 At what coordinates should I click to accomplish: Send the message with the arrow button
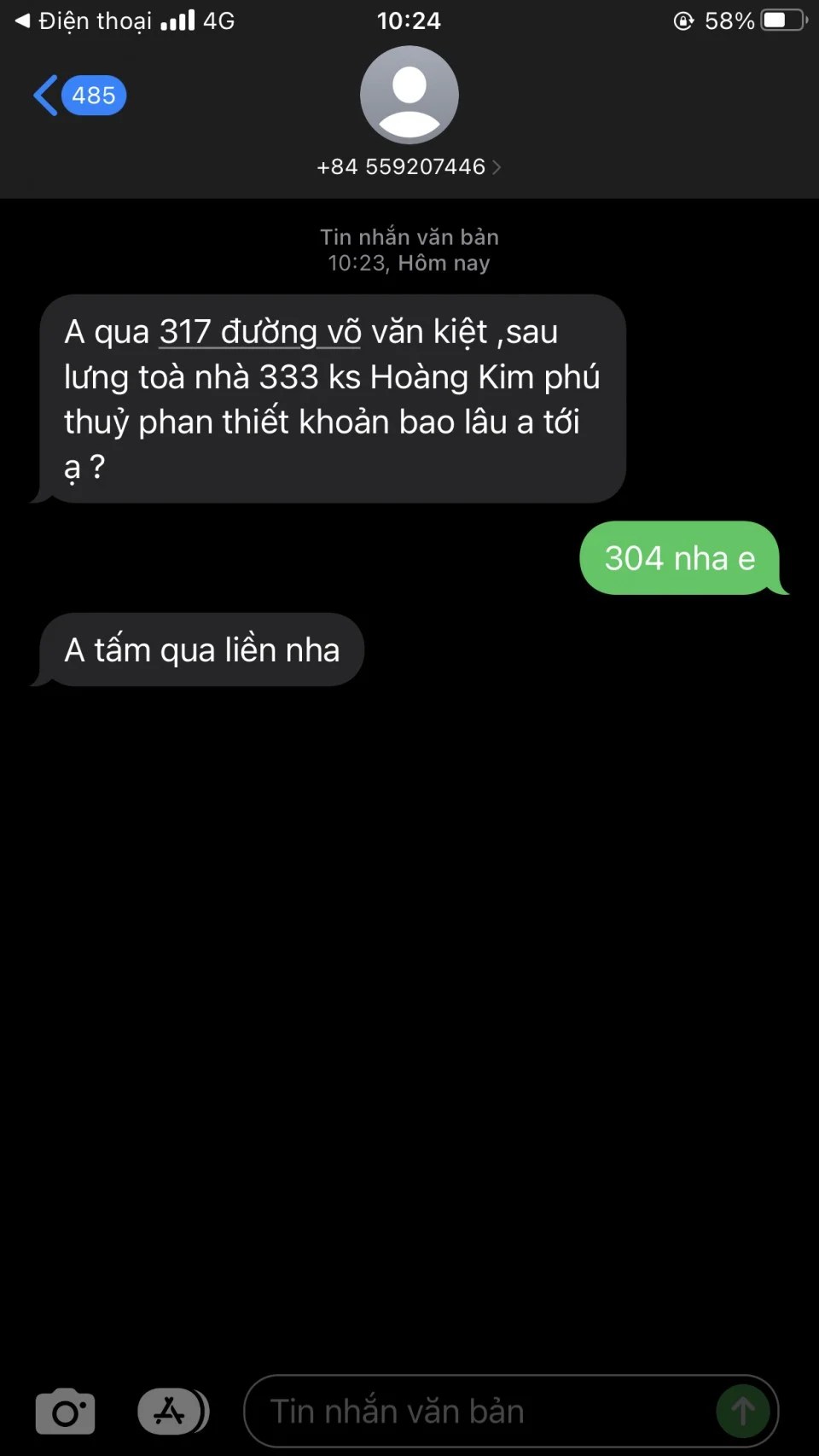tap(742, 1412)
